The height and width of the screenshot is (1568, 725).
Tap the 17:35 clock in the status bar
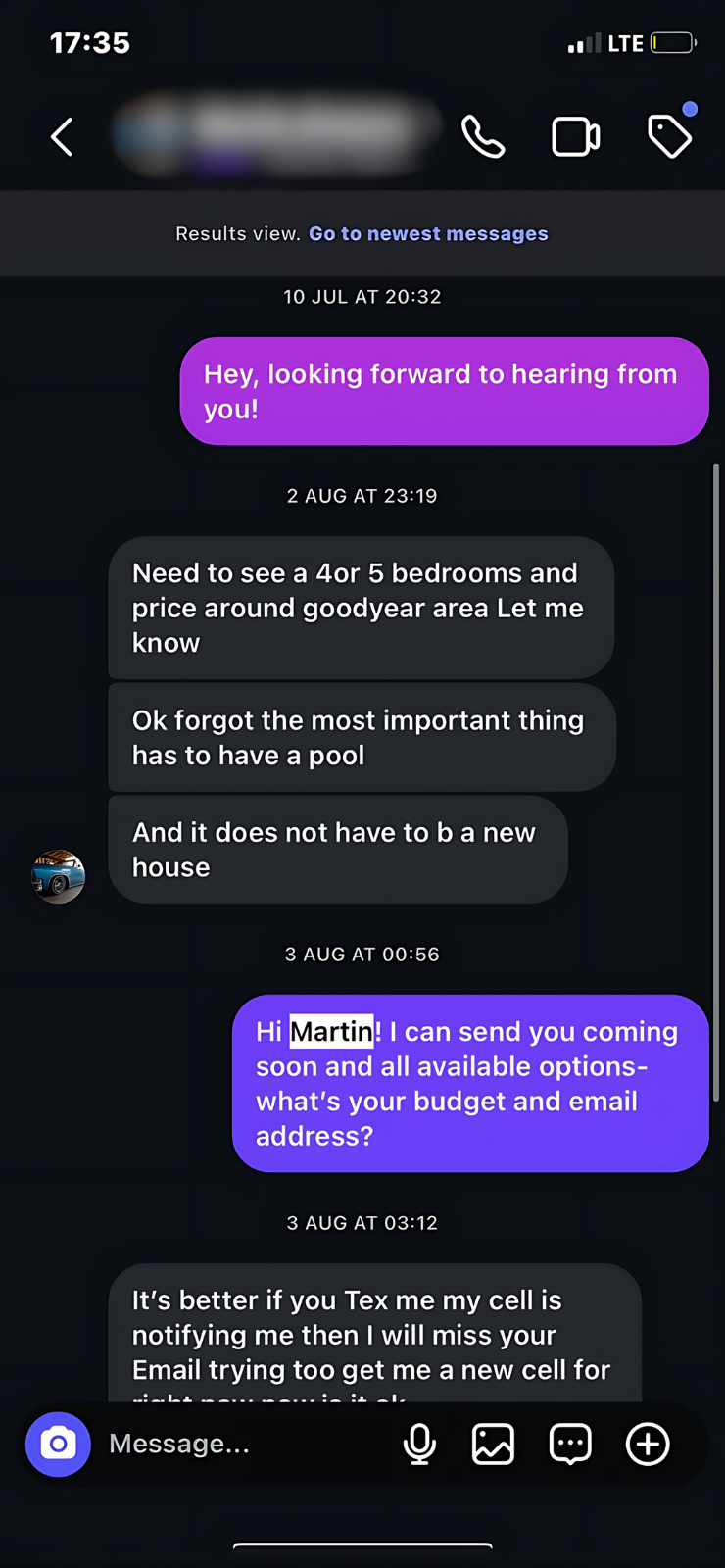coord(88,42)
